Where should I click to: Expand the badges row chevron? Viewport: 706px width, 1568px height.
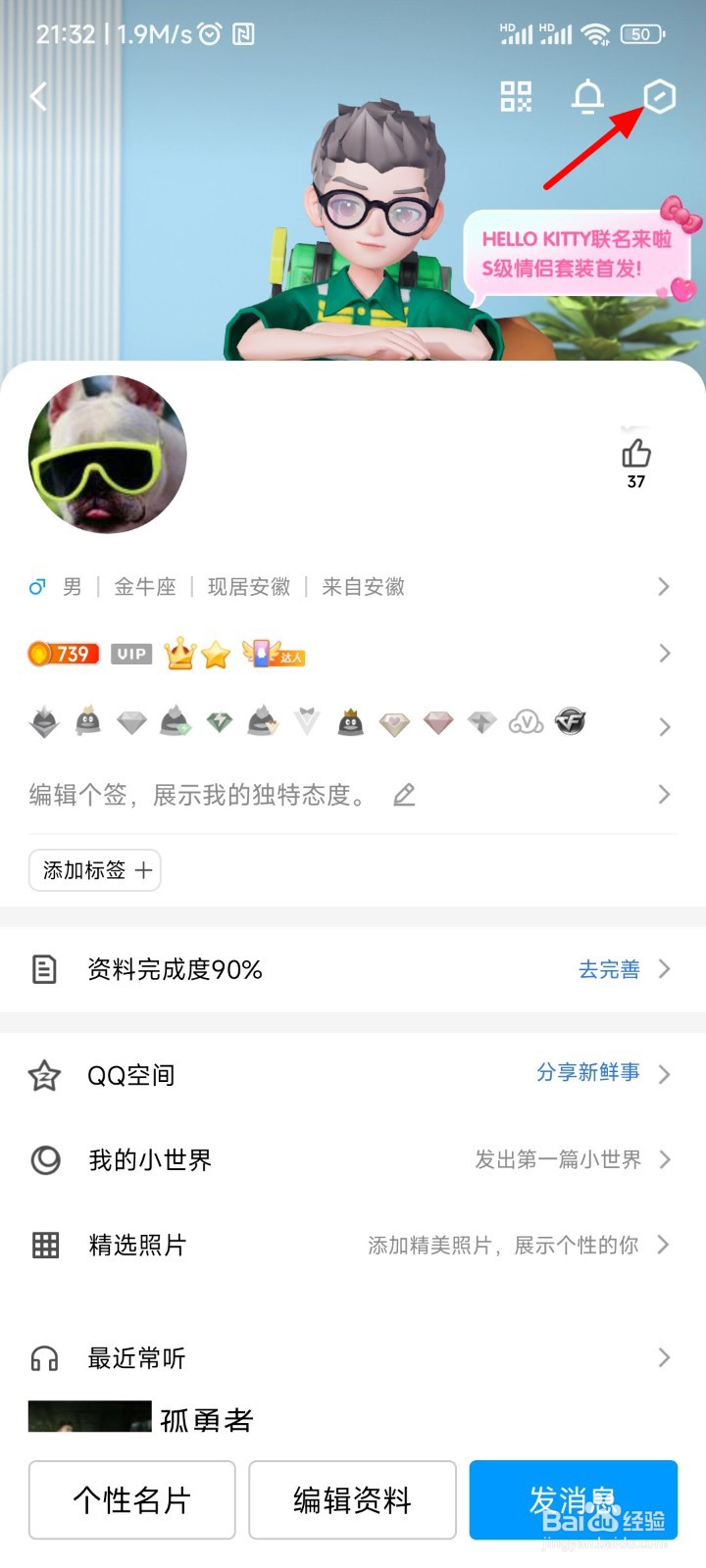pos(663,726)
